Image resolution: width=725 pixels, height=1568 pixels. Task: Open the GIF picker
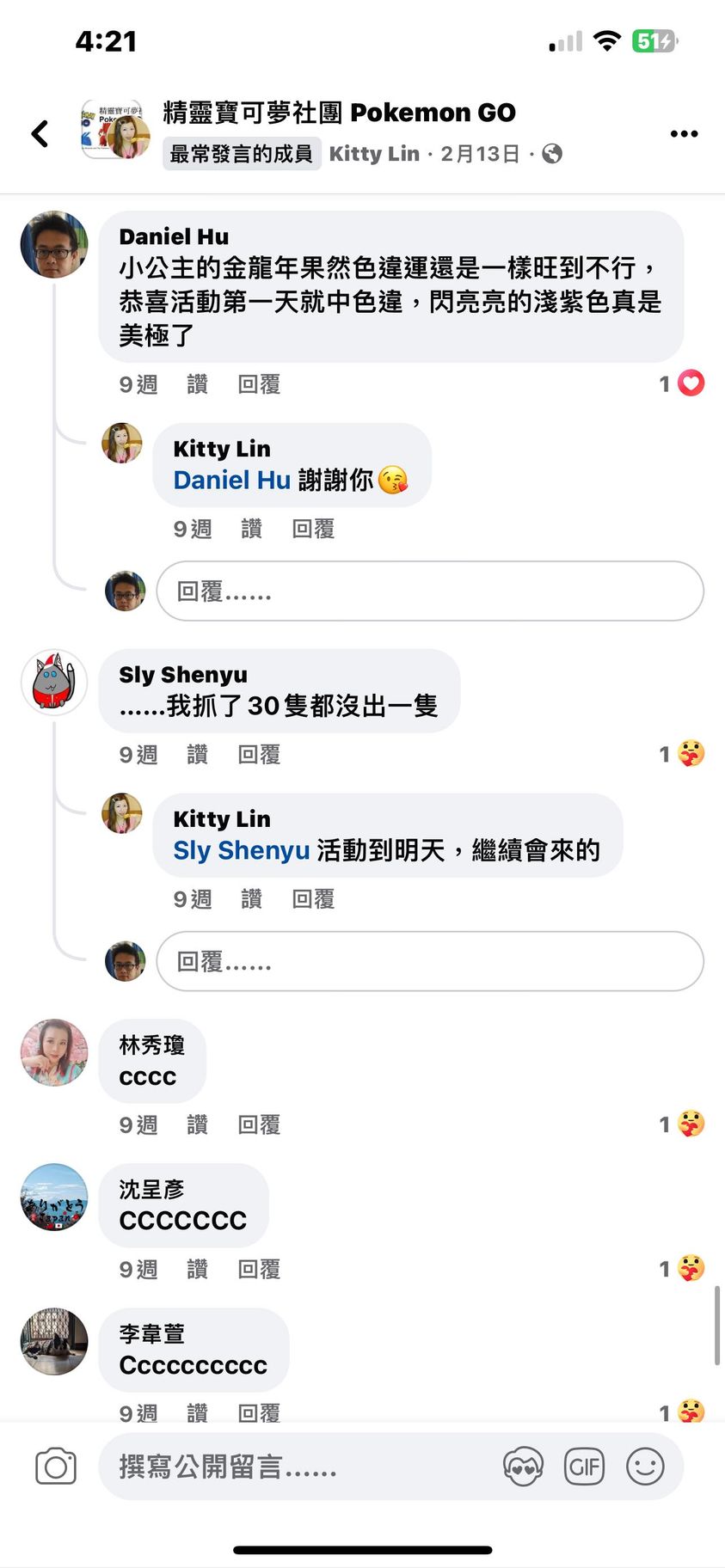click(x=584, y=1467)
